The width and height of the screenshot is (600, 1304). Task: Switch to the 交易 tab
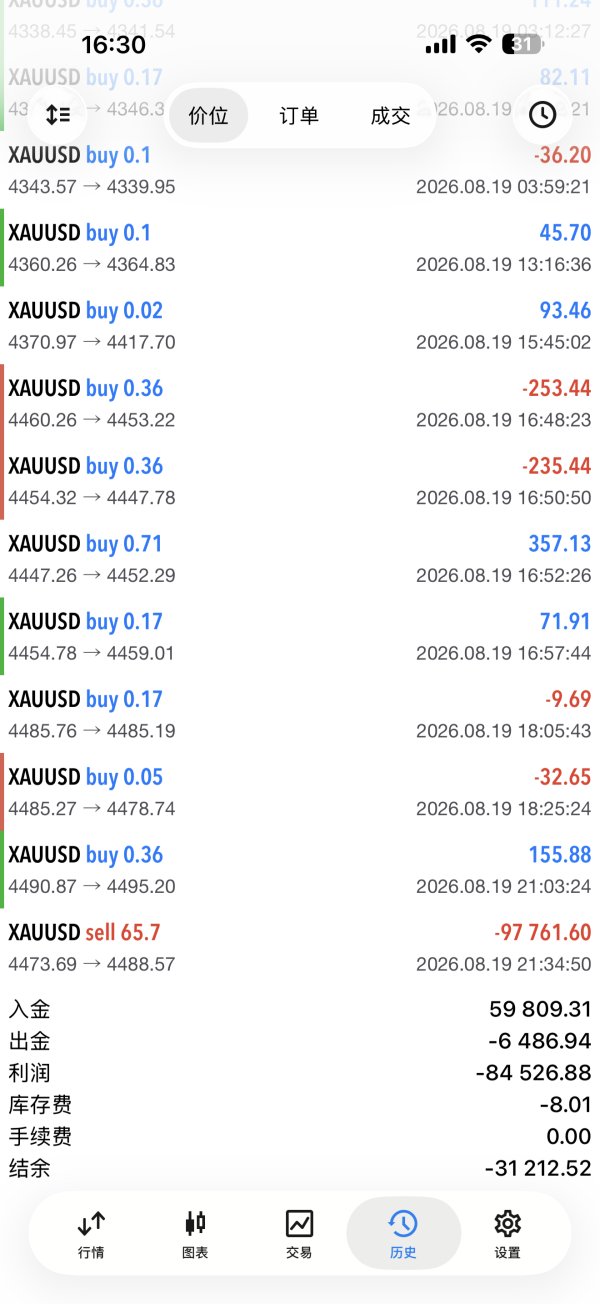[299, 1234]
